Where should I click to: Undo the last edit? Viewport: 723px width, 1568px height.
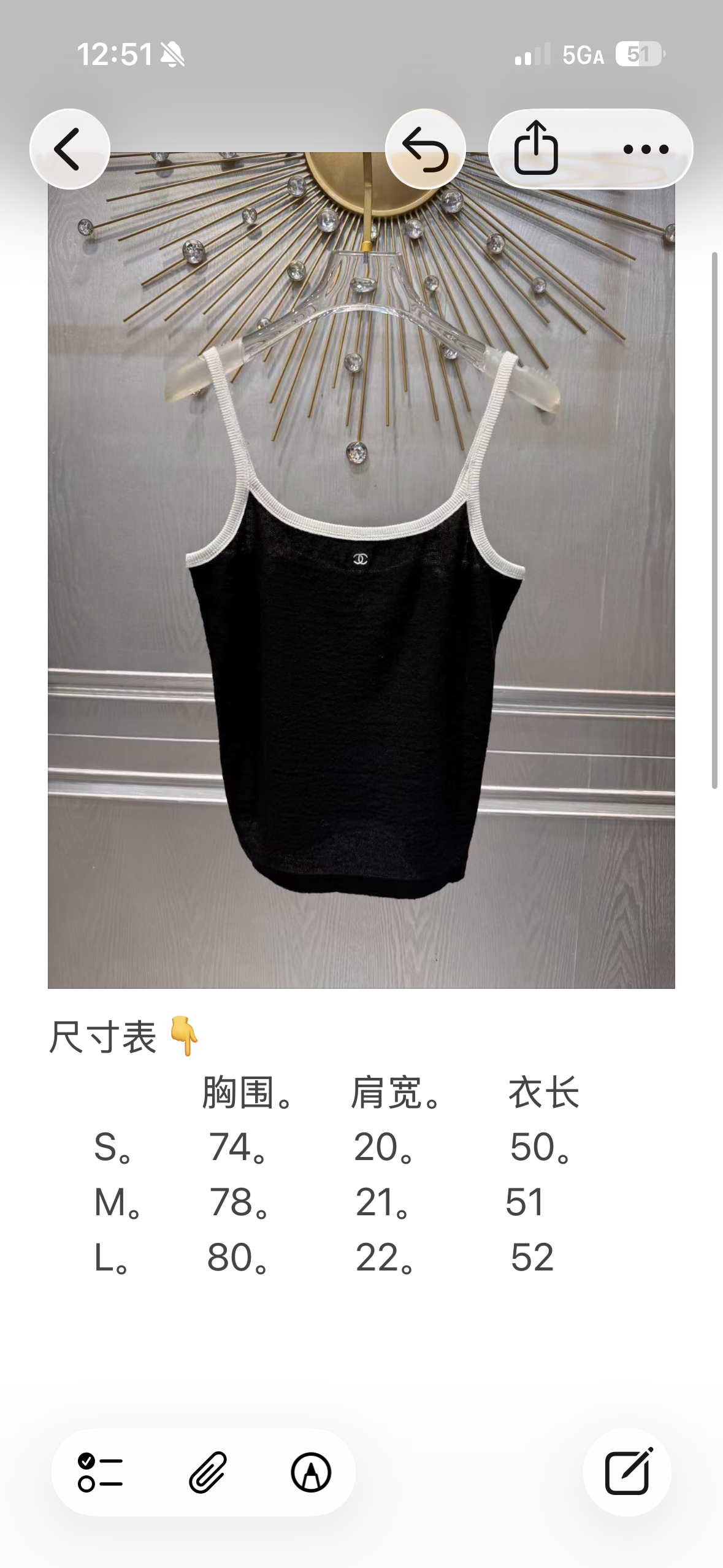click(425, 148)
